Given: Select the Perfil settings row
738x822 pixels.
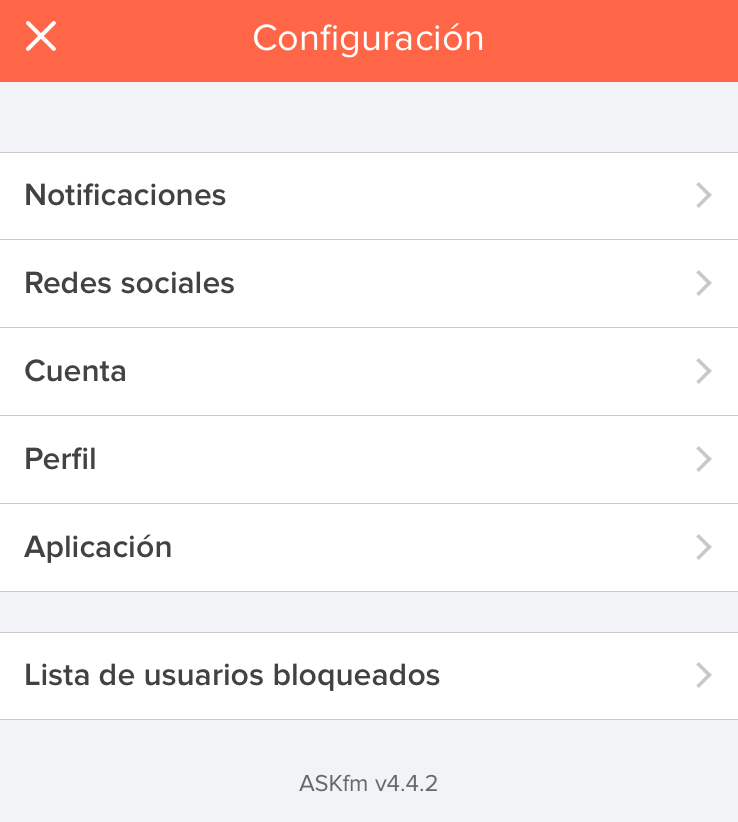Looking at the screenshot, I should (x=368, y=460).
